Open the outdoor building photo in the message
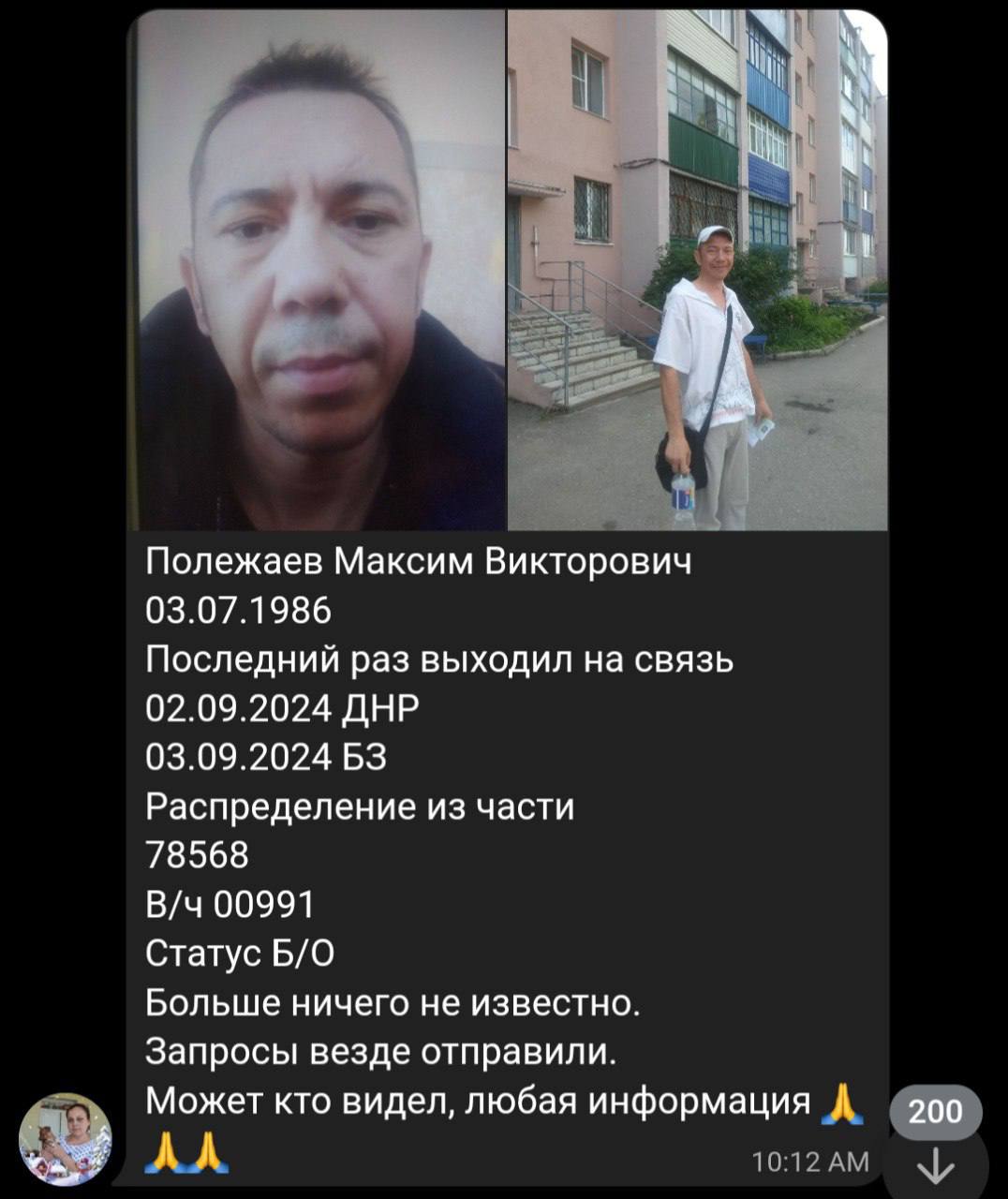1008x1199 pixels. tap(697, 272)
